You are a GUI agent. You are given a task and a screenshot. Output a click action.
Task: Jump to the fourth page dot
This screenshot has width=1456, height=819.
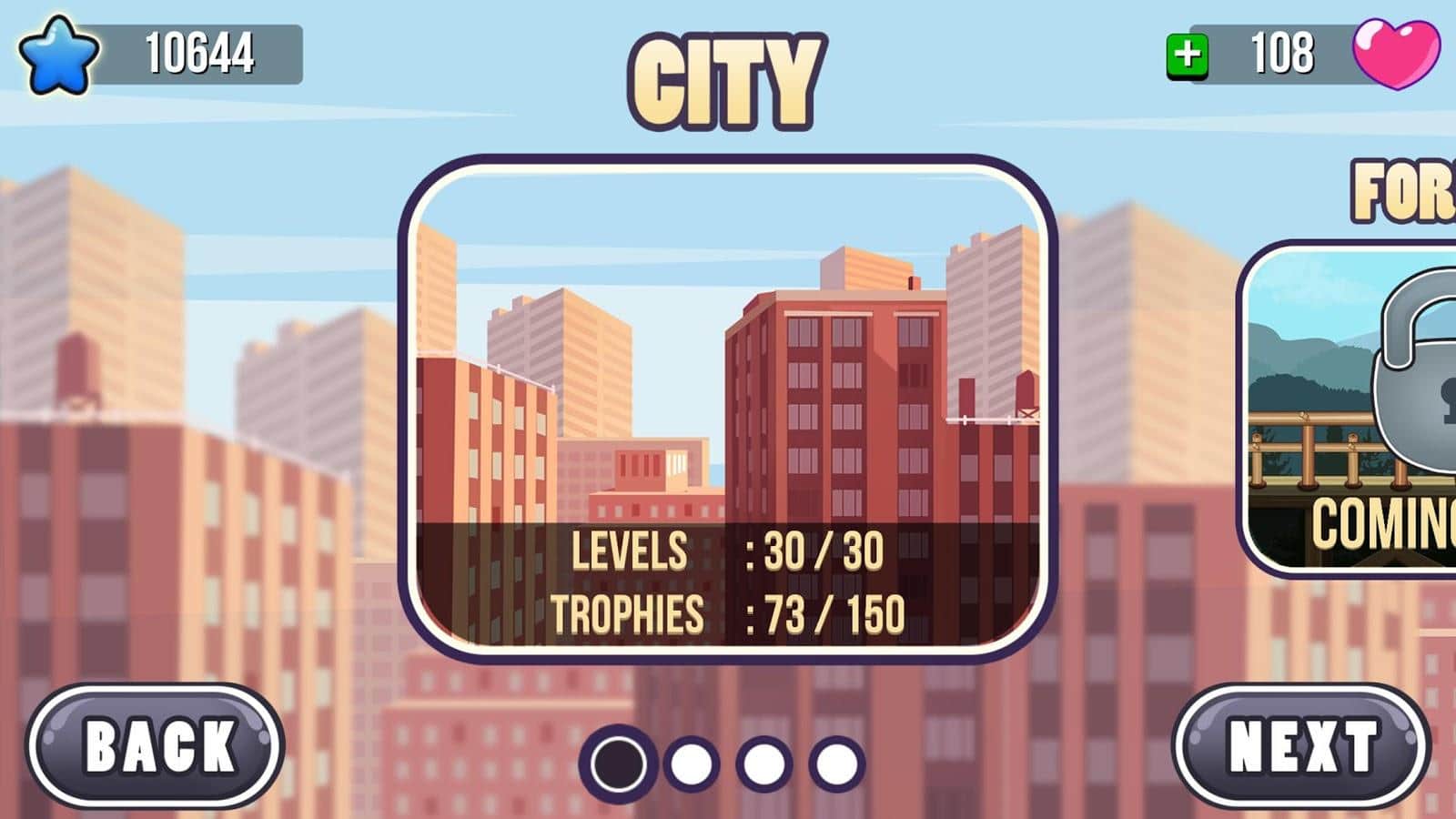(x=836, y=764)
